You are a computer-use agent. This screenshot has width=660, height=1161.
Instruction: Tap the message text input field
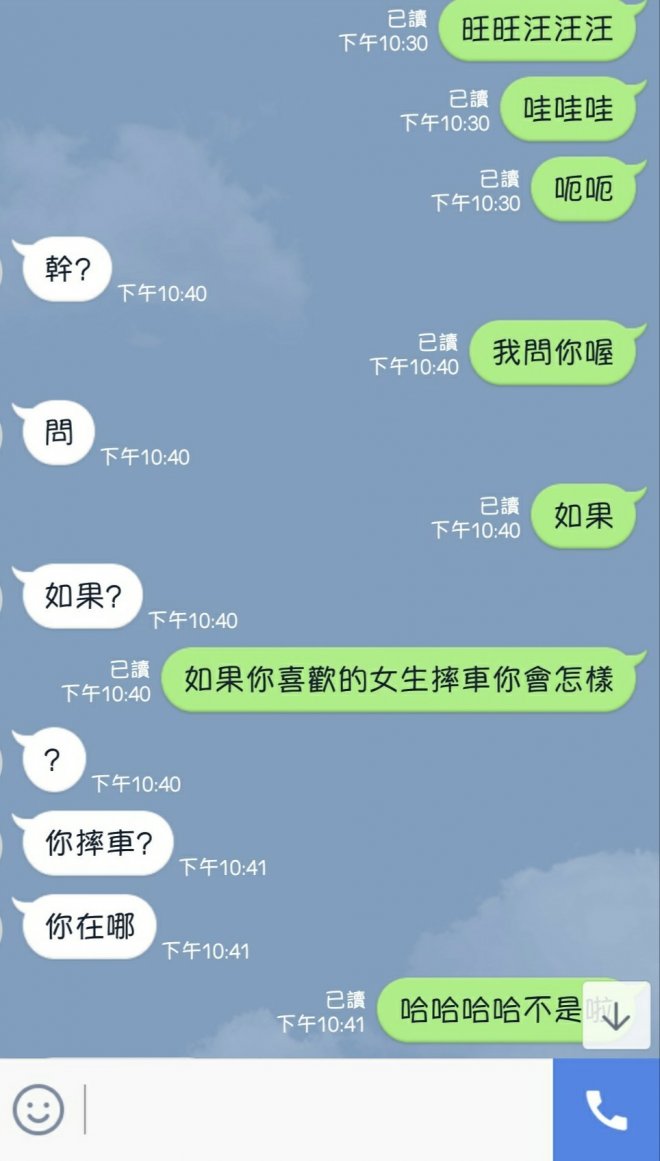click(315, 1109)
